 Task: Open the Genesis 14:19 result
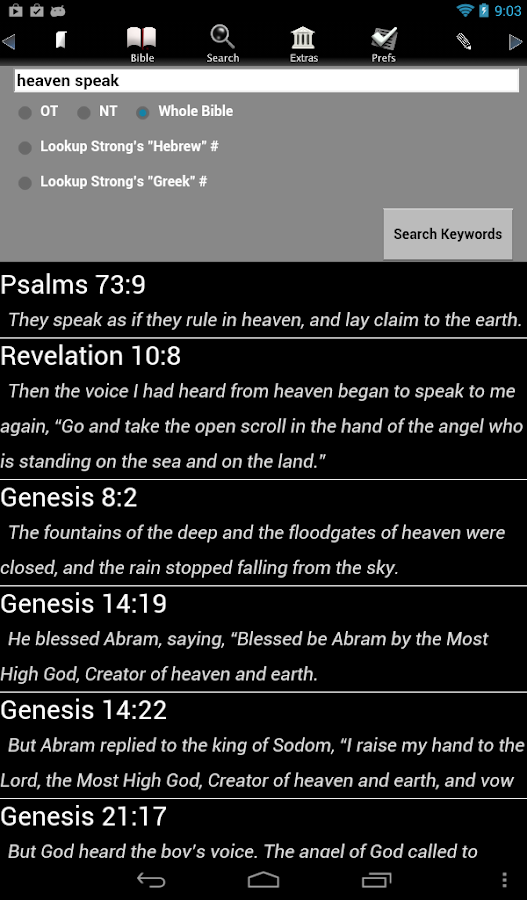(x=264, y=639)
